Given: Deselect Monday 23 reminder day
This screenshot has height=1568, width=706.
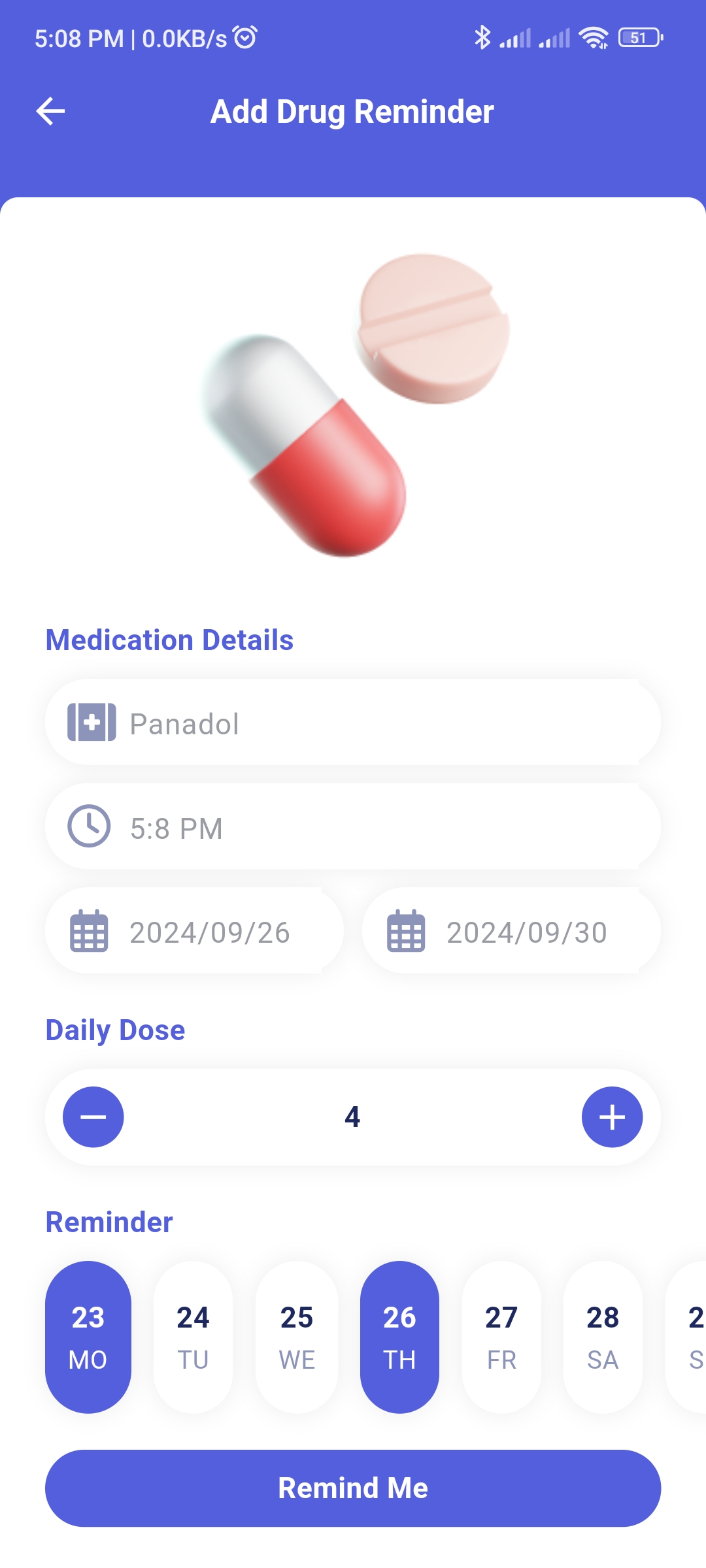Looking at the screenshot, I should click(88, 1337).
